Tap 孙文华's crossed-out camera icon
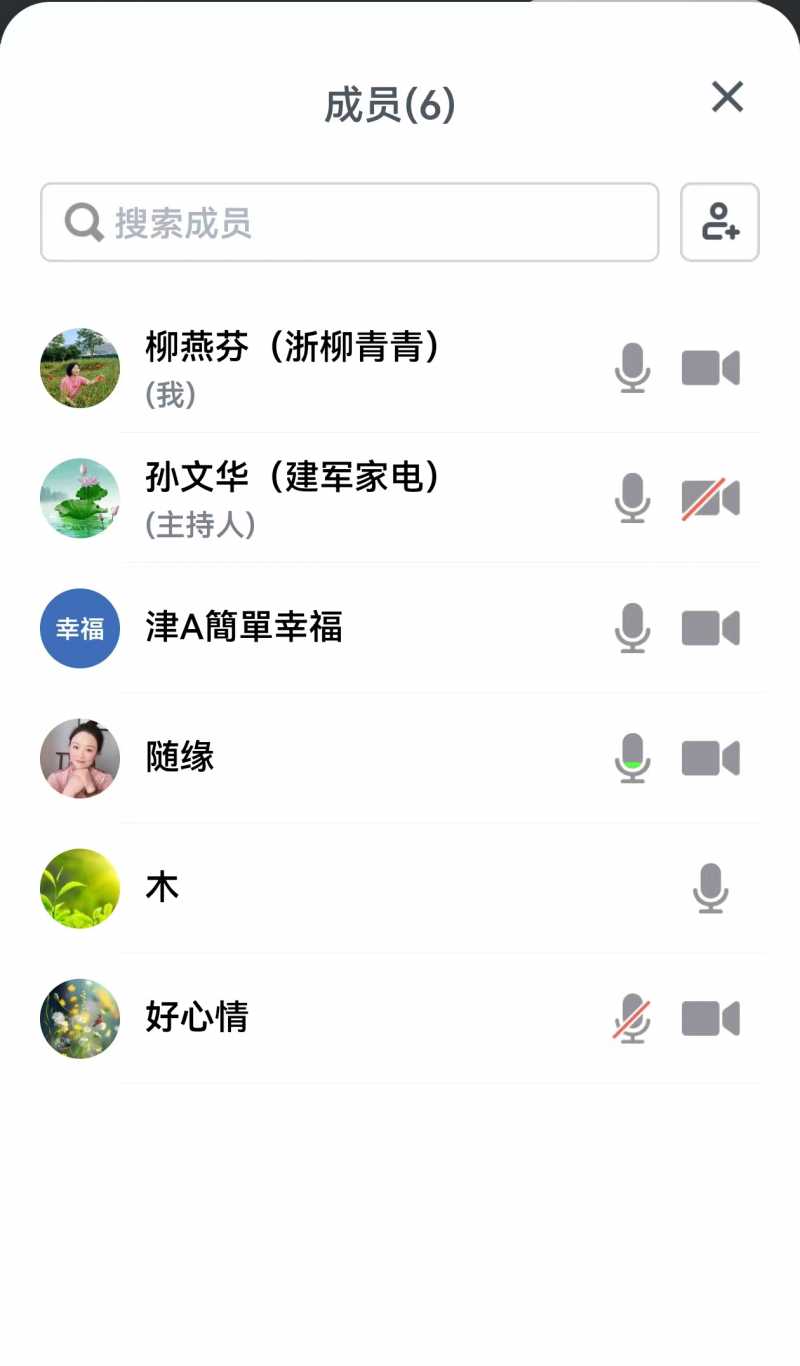 (x=711, y=498)
